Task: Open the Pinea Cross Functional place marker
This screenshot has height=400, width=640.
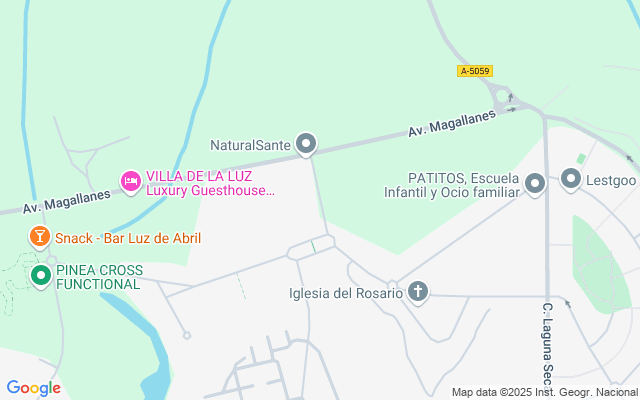Action: pos(41,275)
